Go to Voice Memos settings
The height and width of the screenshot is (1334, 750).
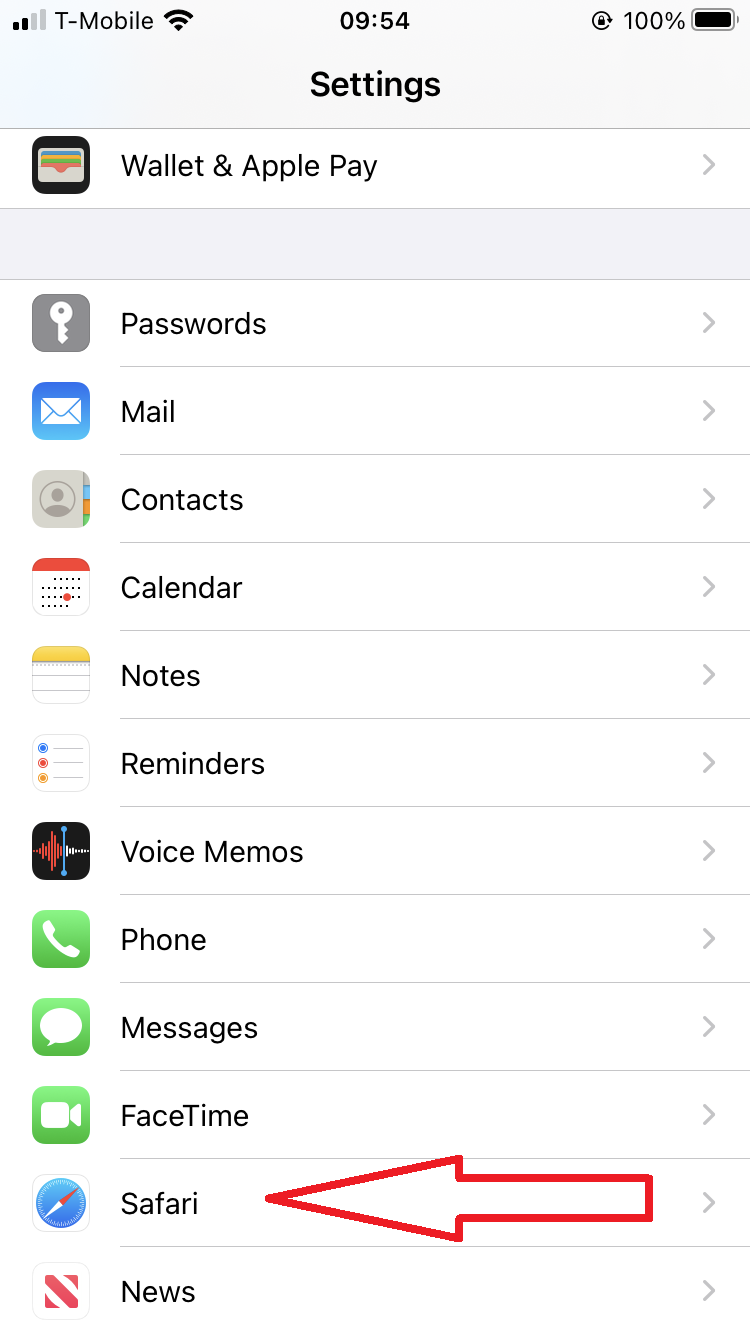(x=212, y=852)
